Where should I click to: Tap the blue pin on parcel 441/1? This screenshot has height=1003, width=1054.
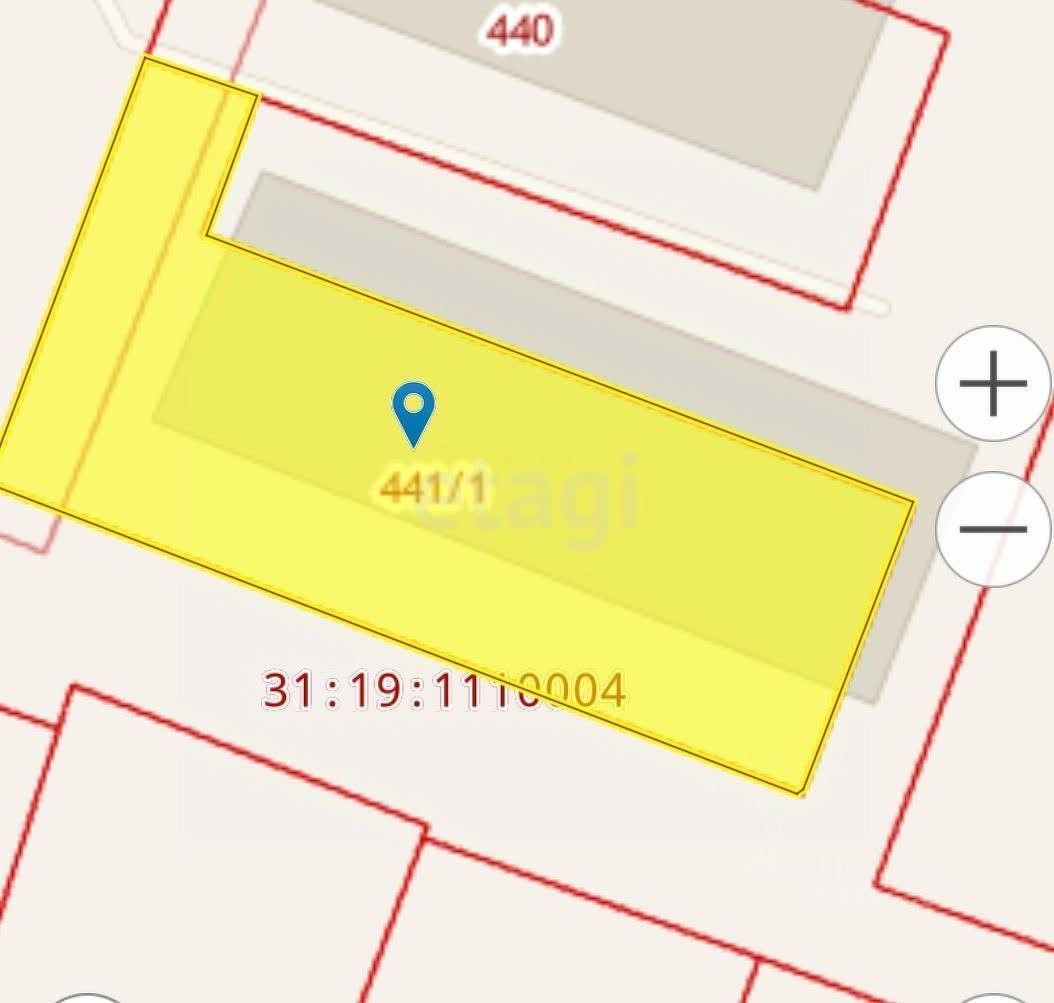pyautogui.click(x=413, y=410)
